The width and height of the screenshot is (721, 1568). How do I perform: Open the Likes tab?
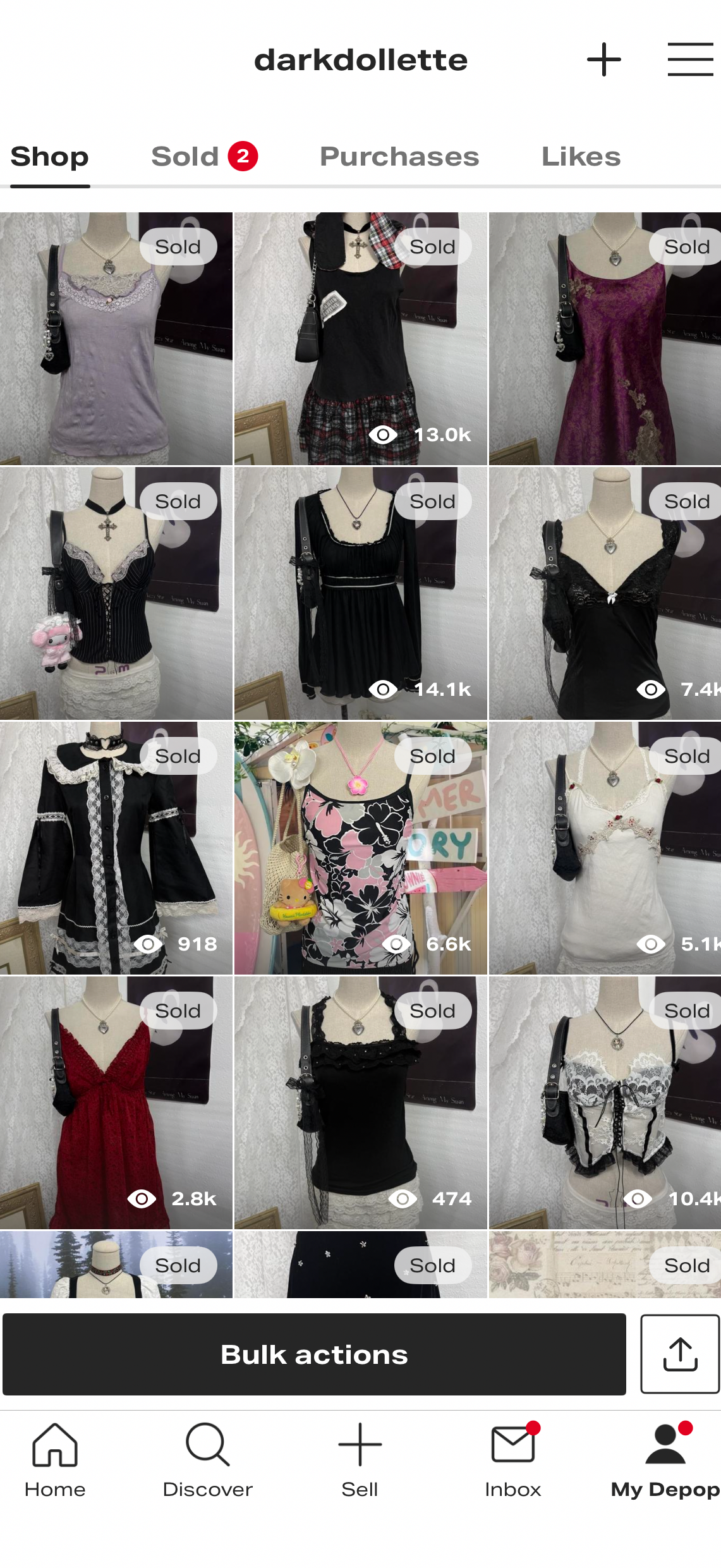point(581,157)
